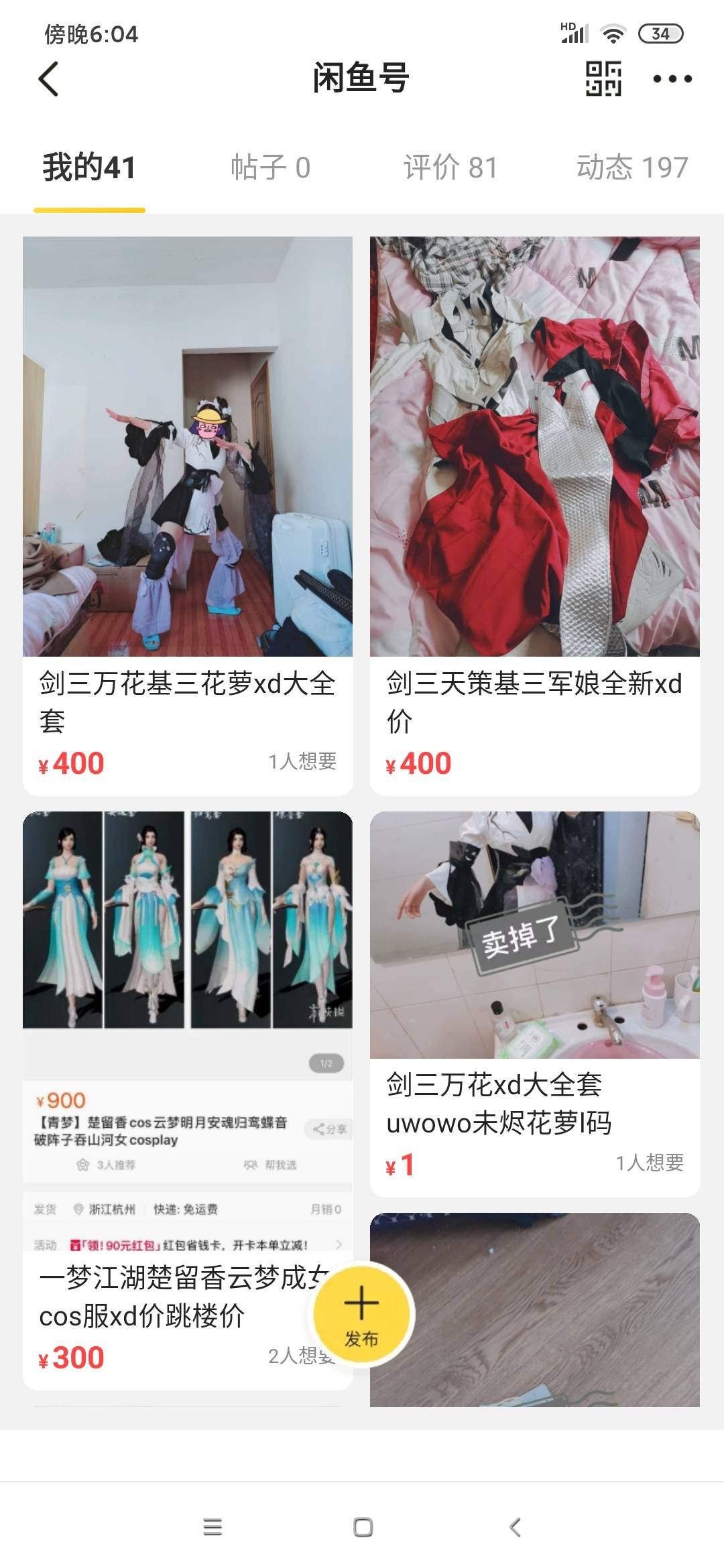Open the QR code icon

[x=603, y=79]
